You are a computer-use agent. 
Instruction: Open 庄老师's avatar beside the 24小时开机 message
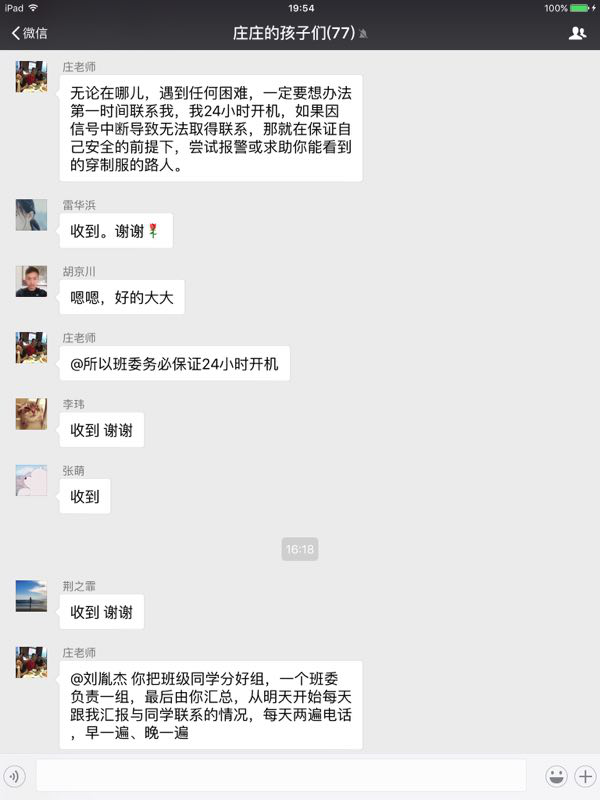(x=31, y=348)
